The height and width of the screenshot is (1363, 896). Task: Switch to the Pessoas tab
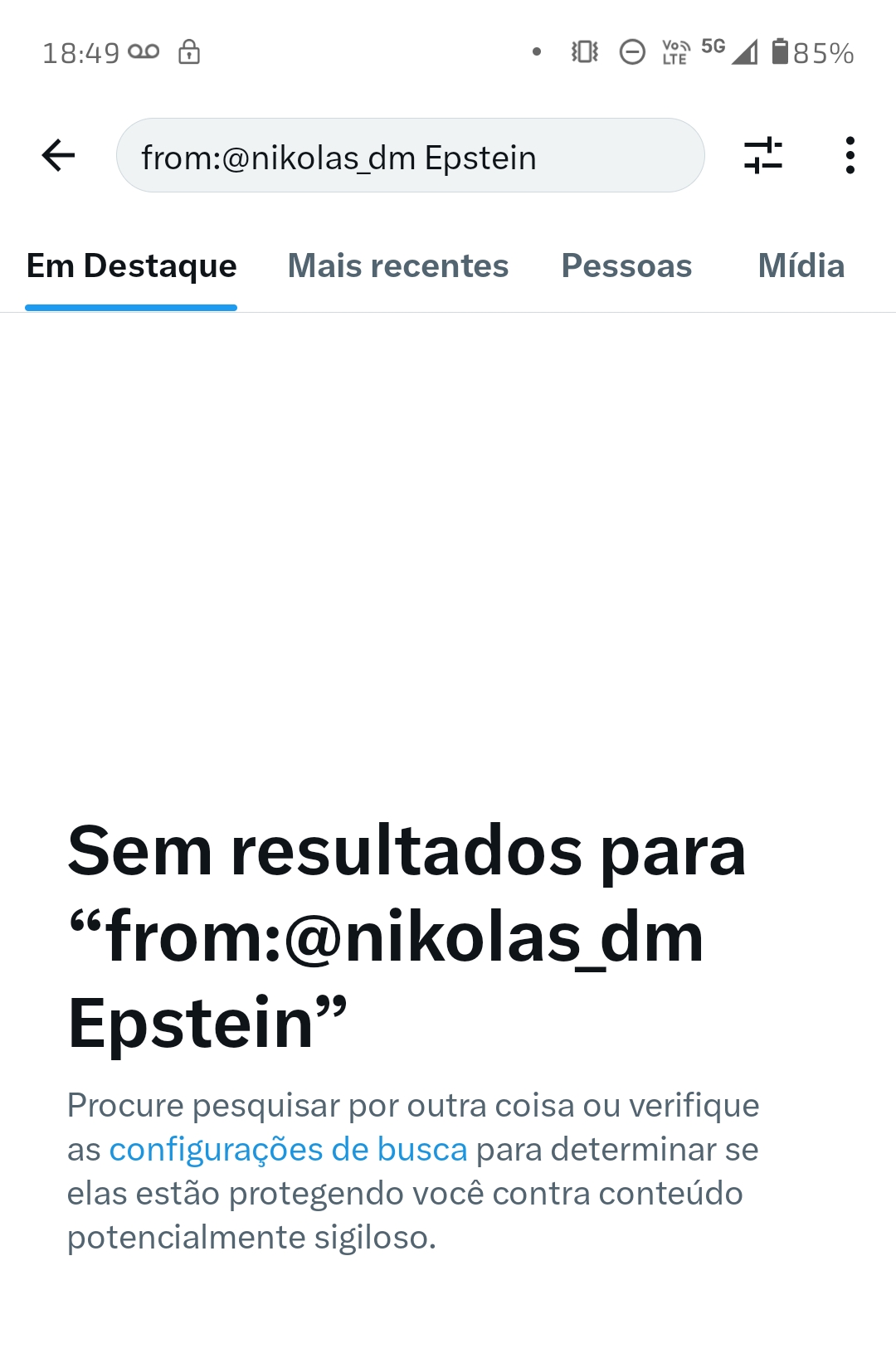[626, 266]
